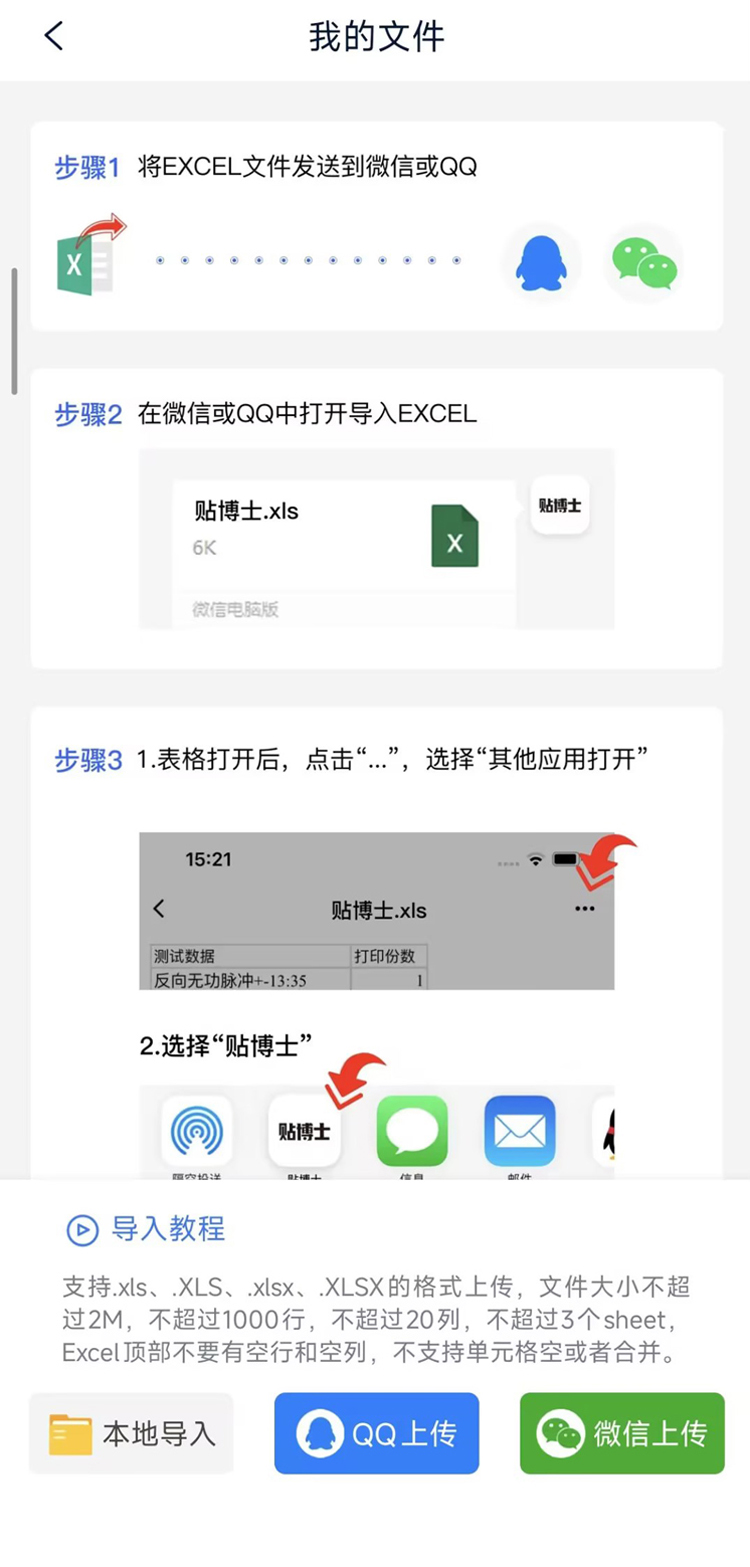
Task: Tap the back arrow at top left
Action: tap(52, 35)
